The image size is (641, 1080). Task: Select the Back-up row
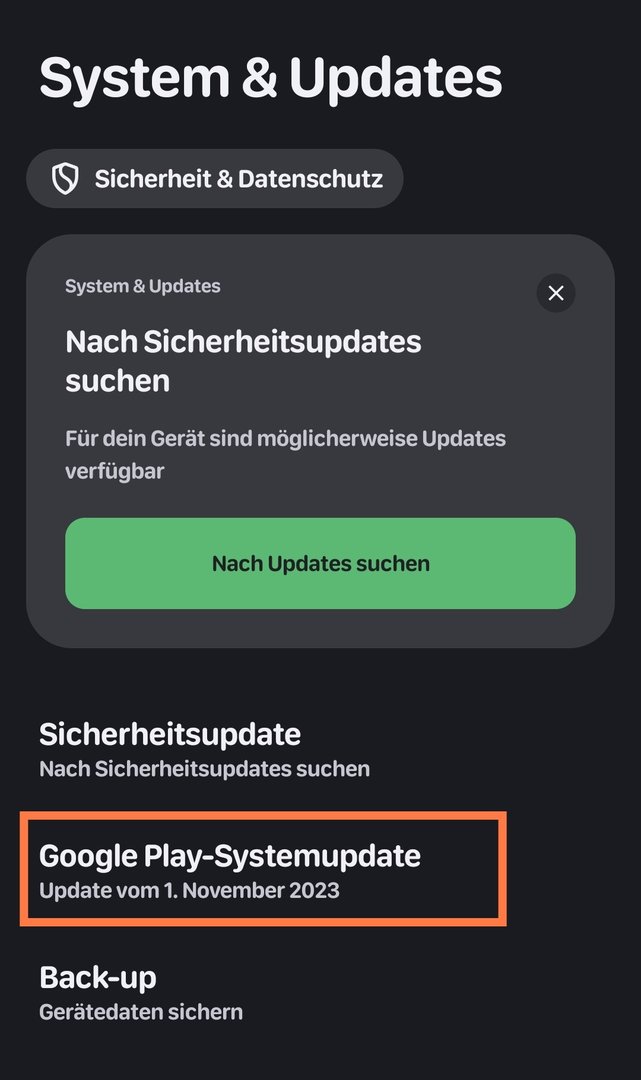[x=140, y=992]
